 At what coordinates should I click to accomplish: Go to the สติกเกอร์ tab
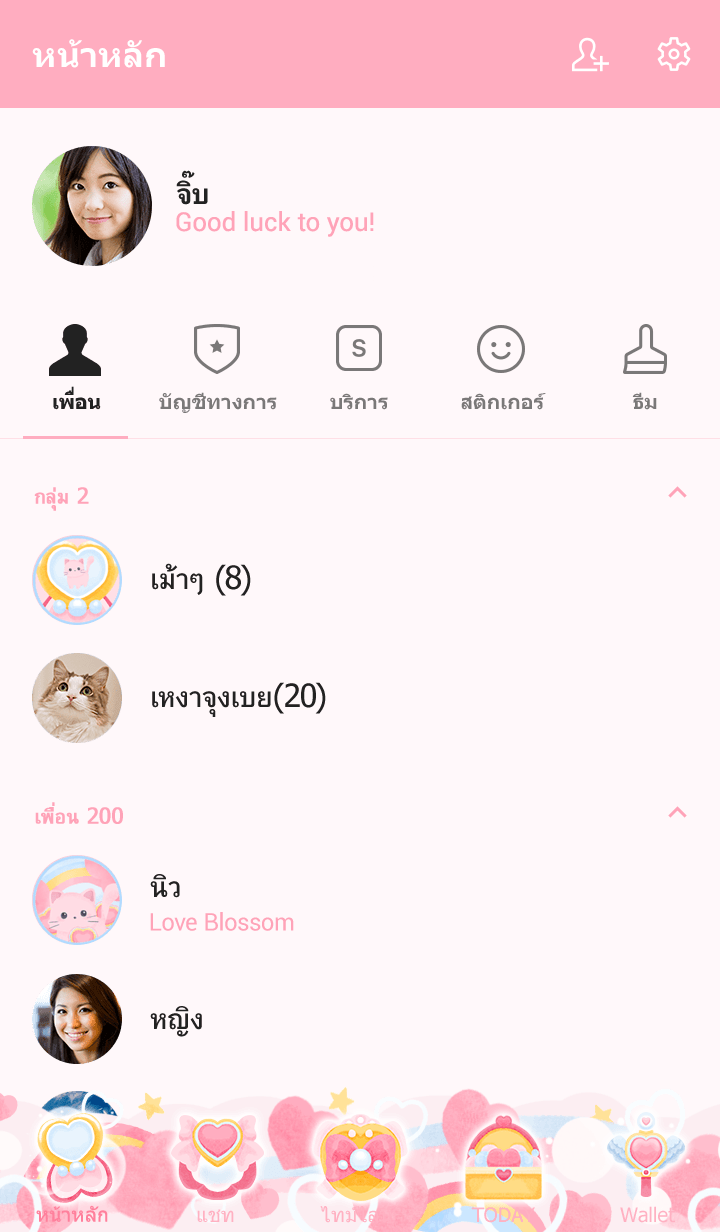[501, 370]
